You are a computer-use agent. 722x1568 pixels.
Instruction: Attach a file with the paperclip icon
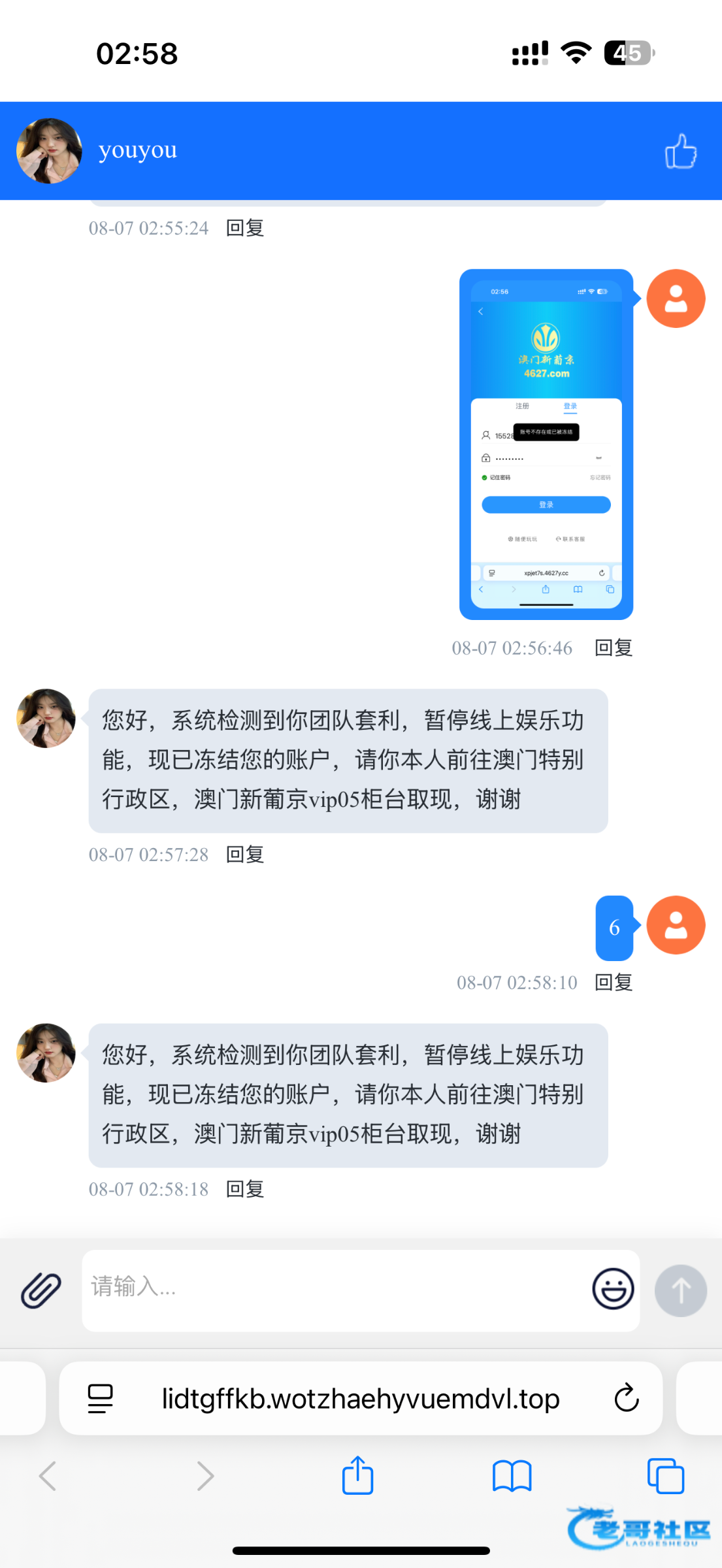coord(41,1290)
